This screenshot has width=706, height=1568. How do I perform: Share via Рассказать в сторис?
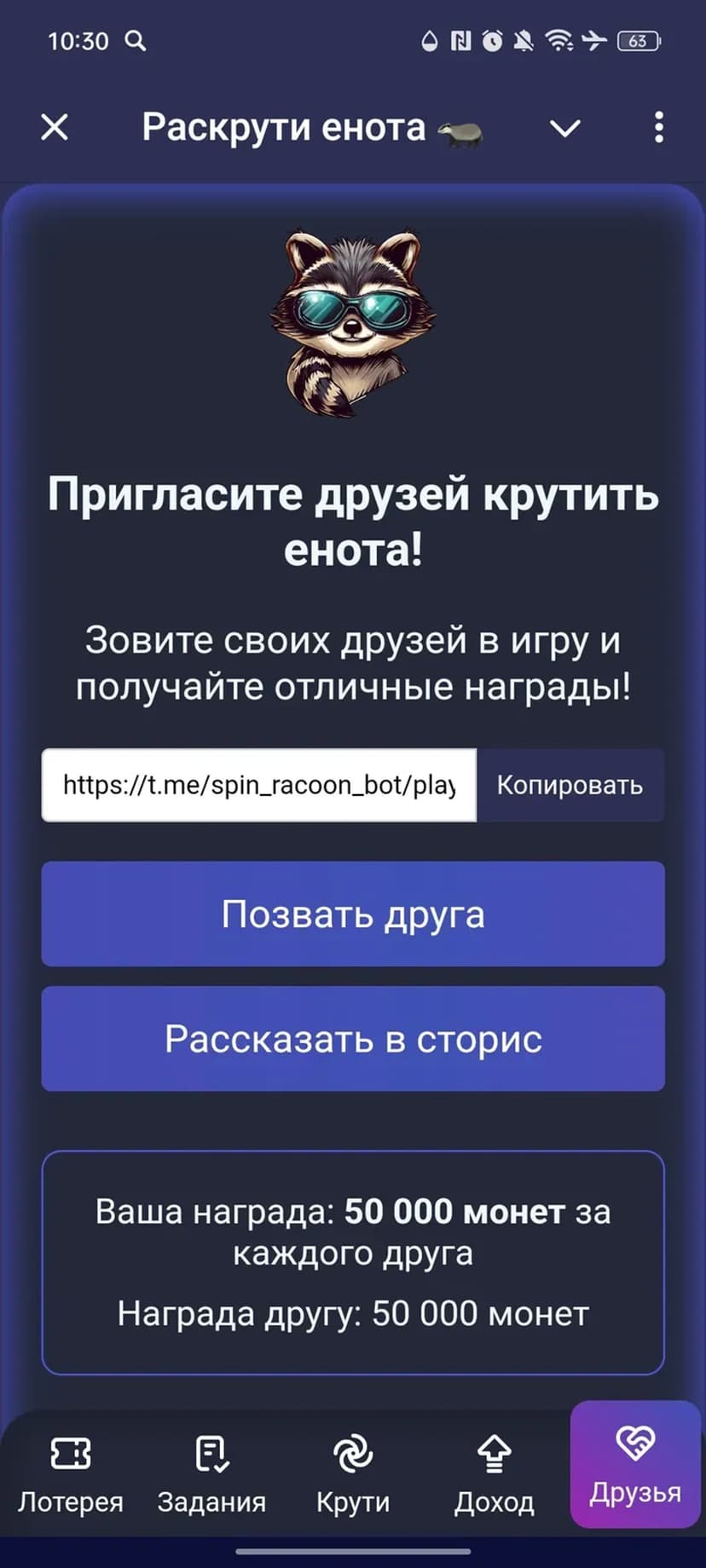tap(353, 1039)
